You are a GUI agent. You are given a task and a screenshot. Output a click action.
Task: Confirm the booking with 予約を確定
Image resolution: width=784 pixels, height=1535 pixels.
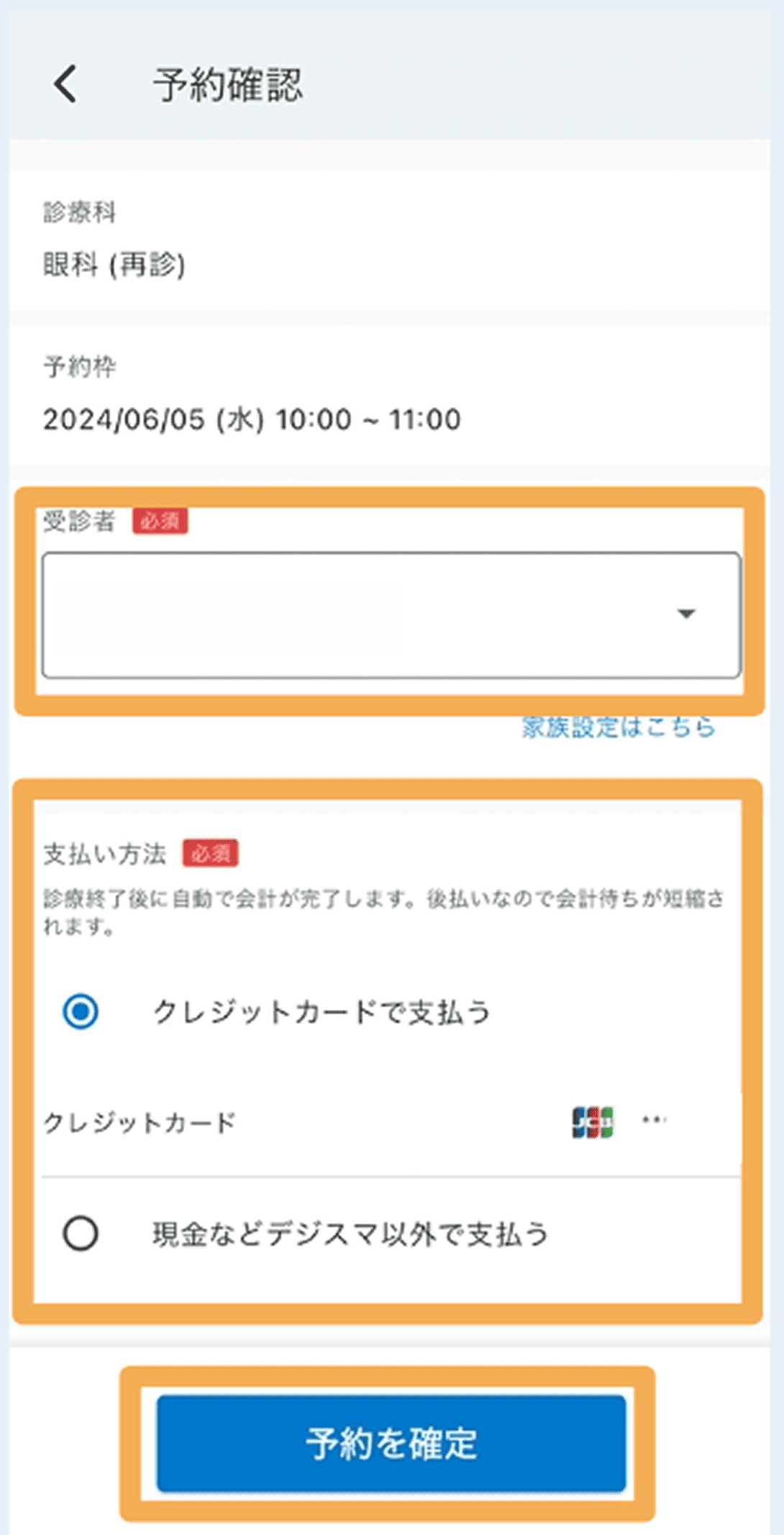click(x=392, y=1446)
